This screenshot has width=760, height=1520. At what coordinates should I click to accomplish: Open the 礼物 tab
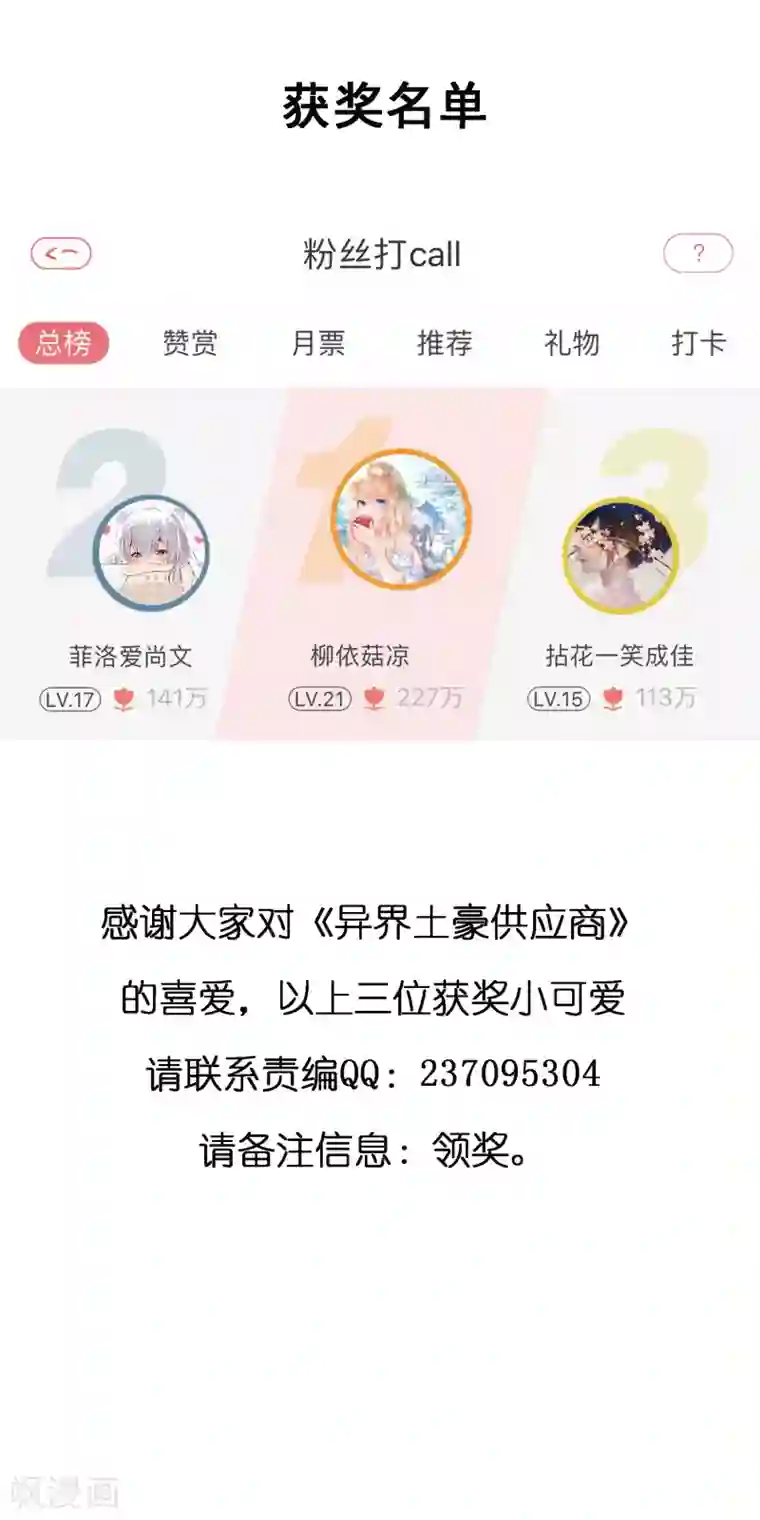click(572, 344)
